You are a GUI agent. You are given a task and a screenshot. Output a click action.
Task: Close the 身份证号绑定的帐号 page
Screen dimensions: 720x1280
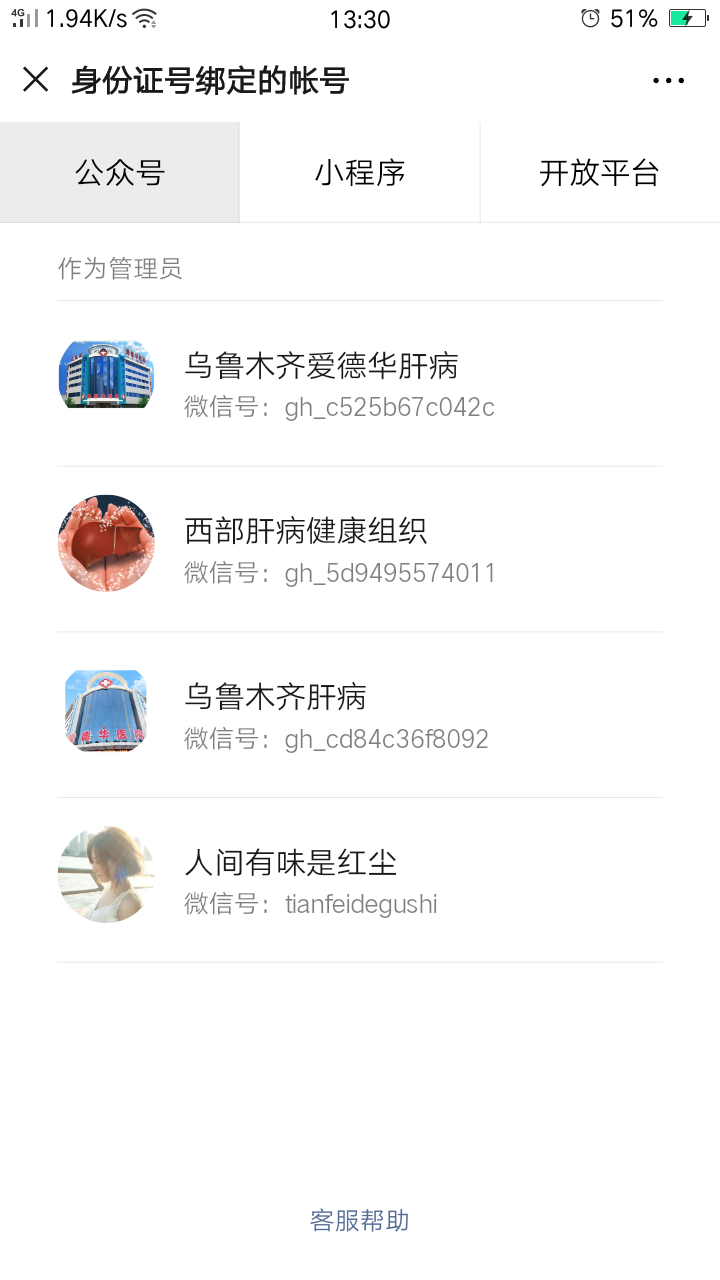[36, 80]
